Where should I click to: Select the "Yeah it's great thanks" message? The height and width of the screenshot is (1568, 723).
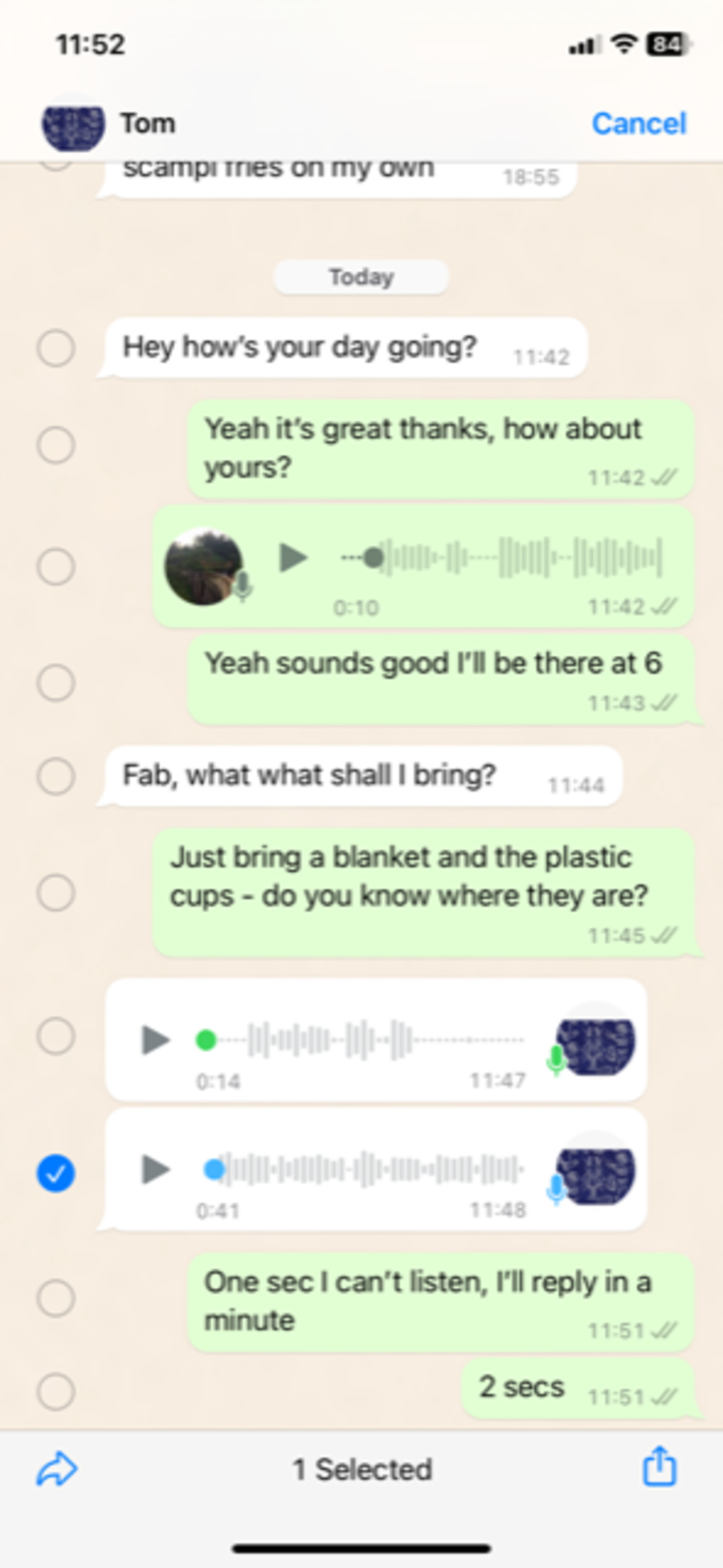(56, 445)
